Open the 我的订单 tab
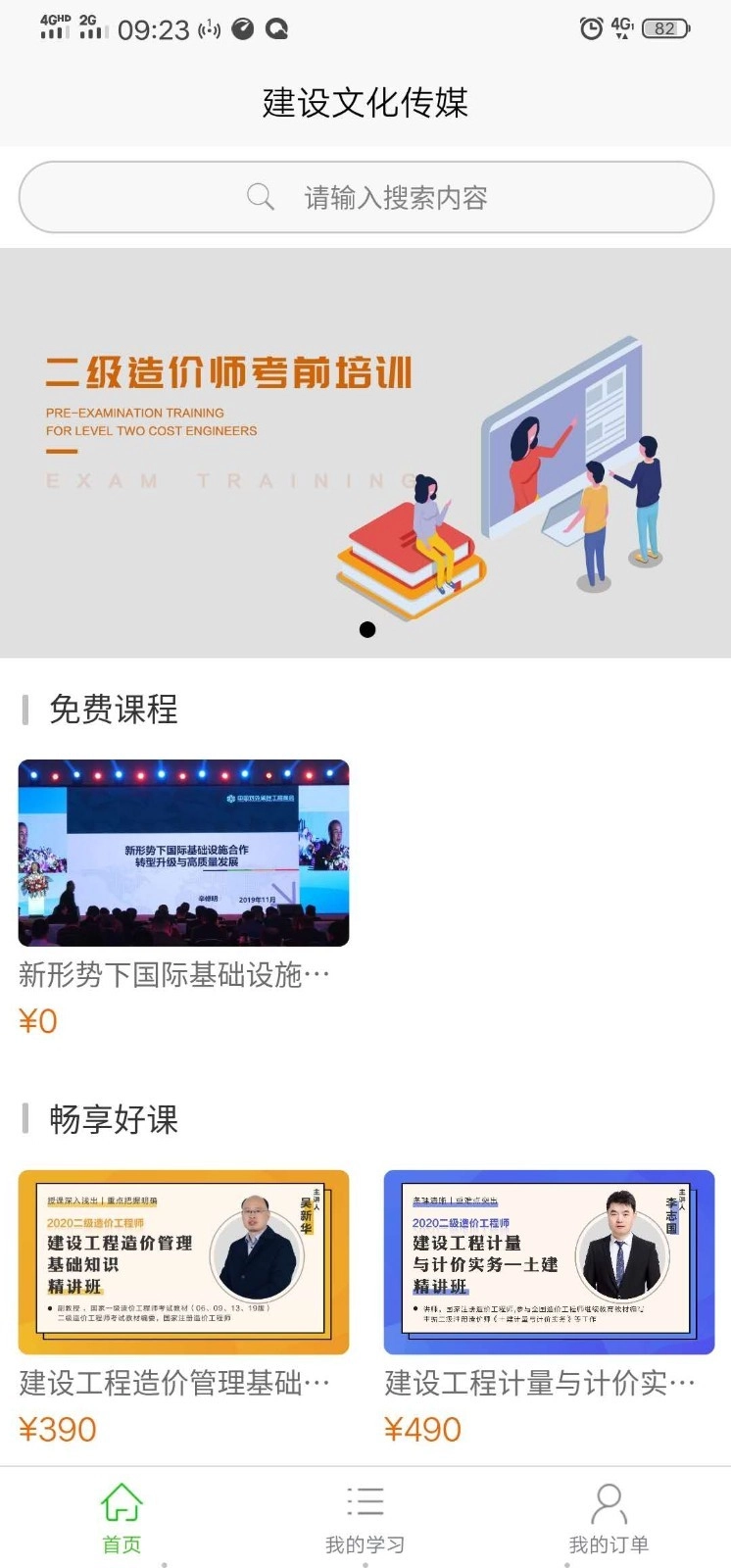731x1568 pixels. tap(609, 1516)
